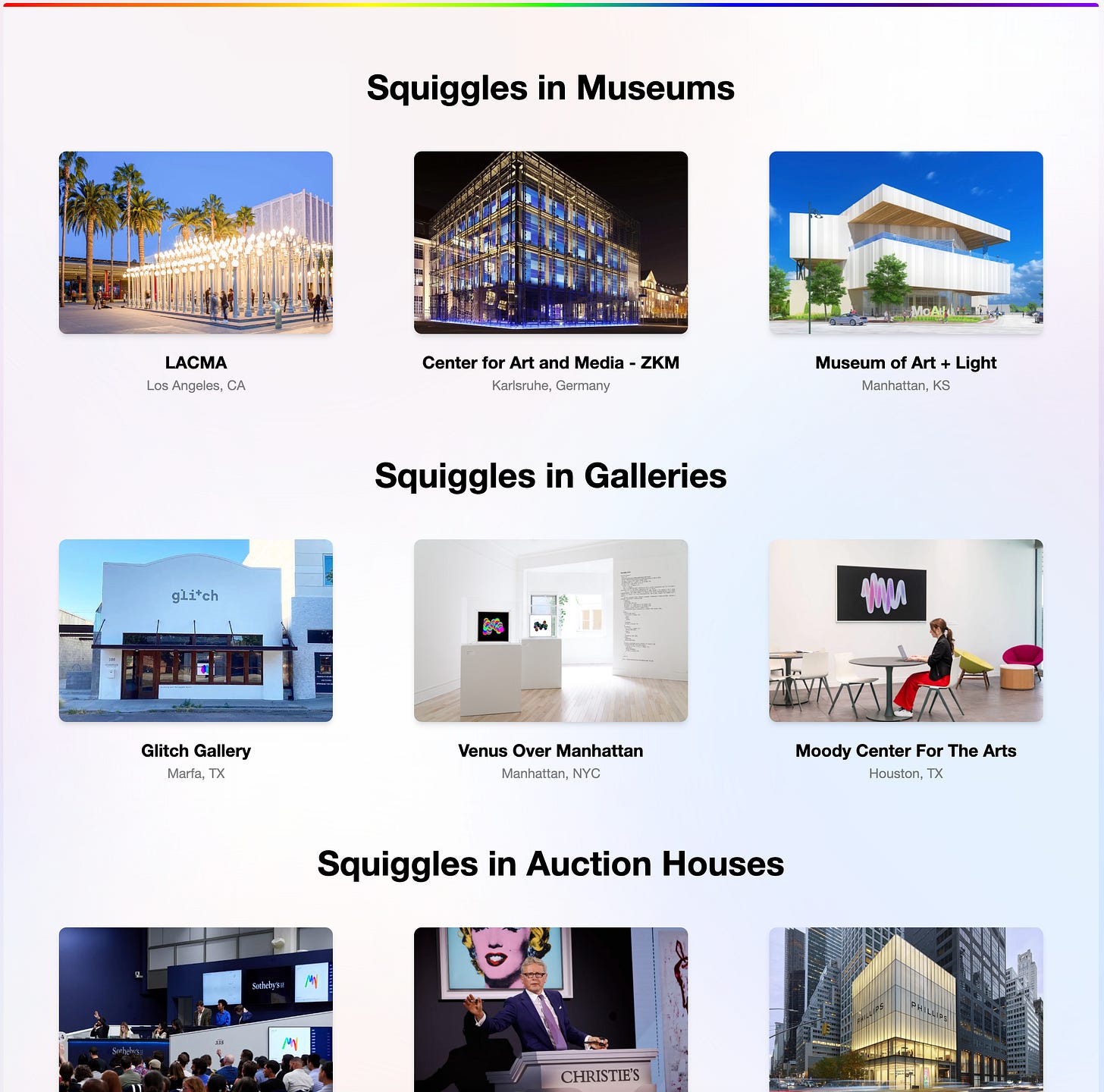This screenshot has height=1092, width=1104.
Task: Open Moody Center For The Arts card
Action: click(905, 631)
